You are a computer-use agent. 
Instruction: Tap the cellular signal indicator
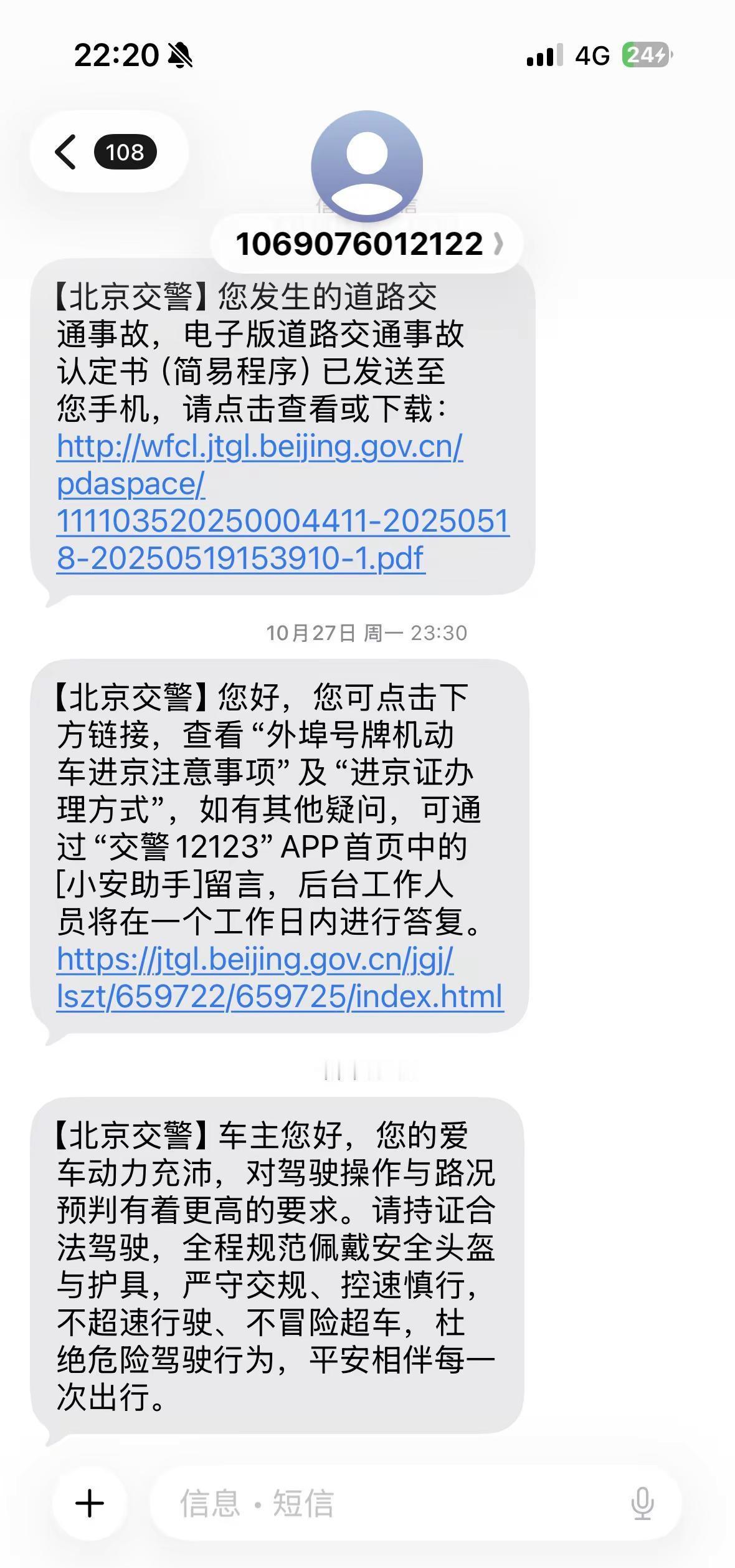point(544,56)
